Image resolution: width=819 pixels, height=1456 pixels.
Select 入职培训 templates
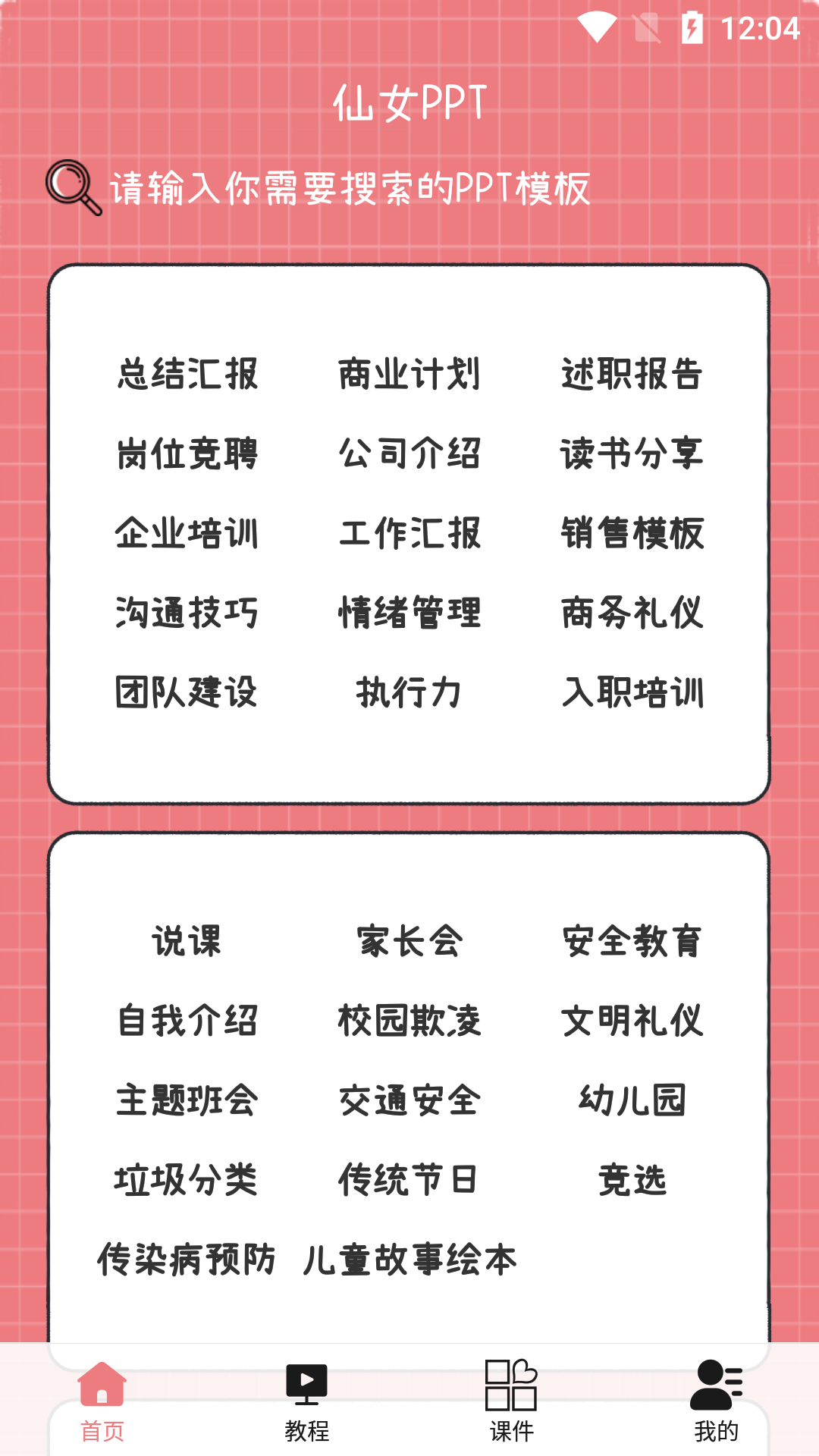click(x=632, y=692)
